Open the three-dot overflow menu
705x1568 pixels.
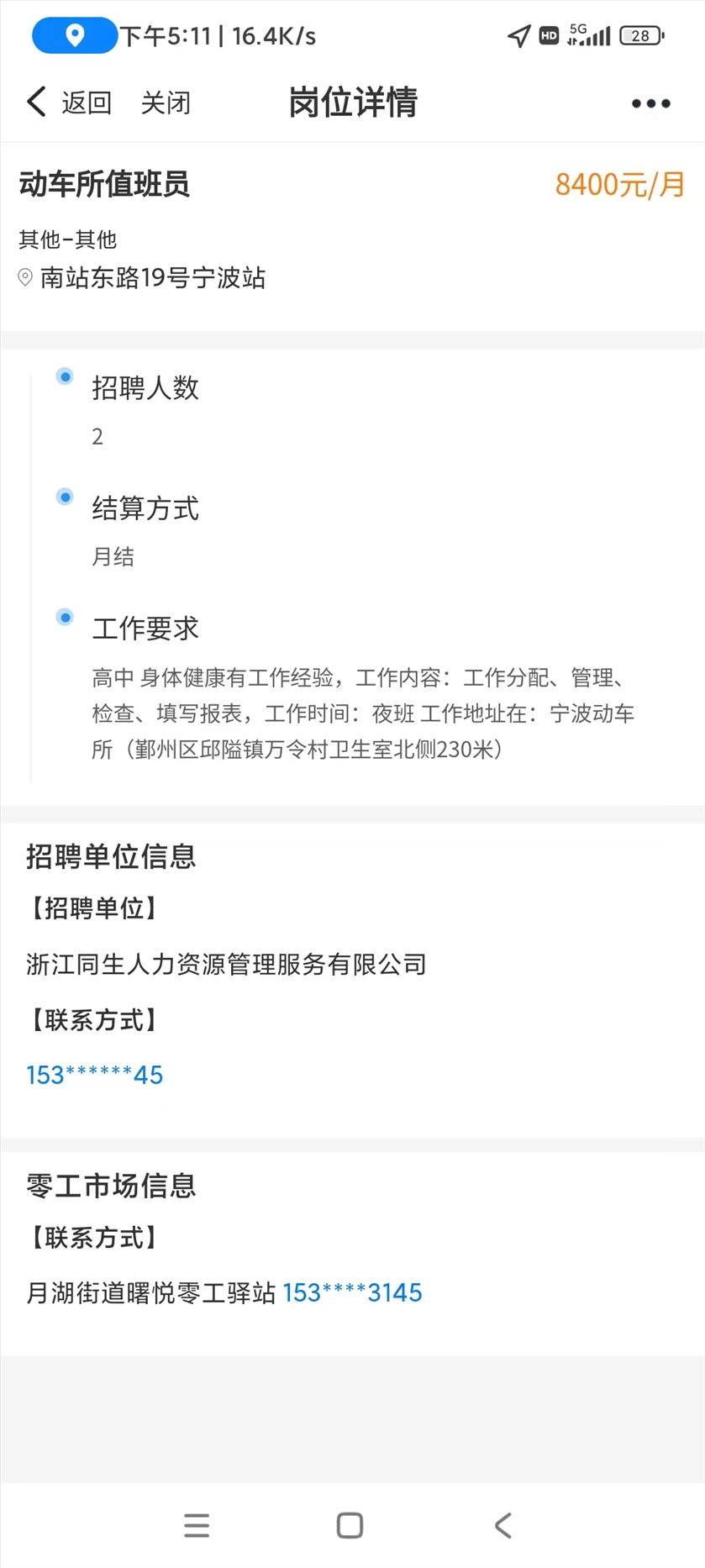(650, 103)
